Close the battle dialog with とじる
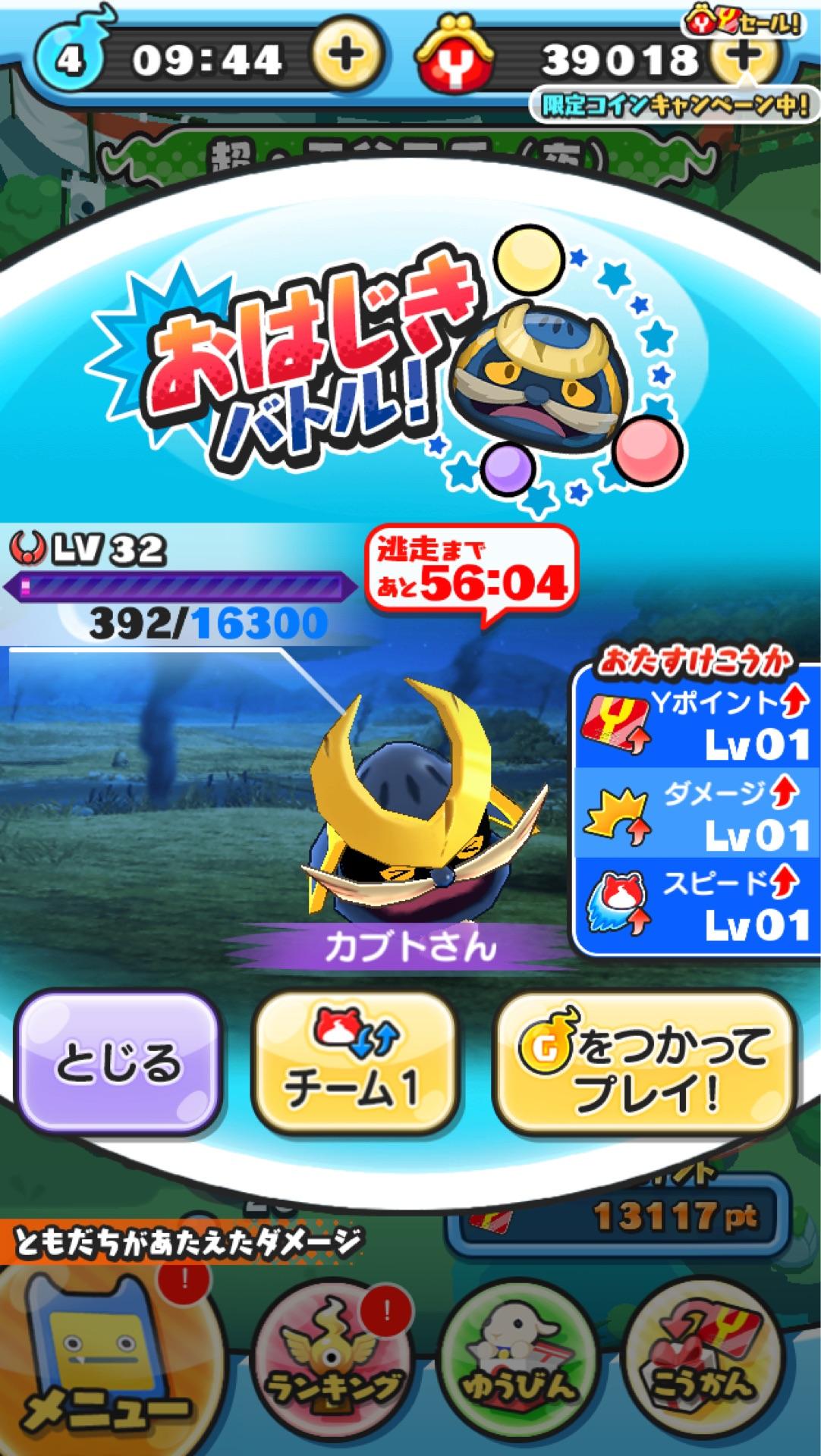 (x=118, y=1063)
